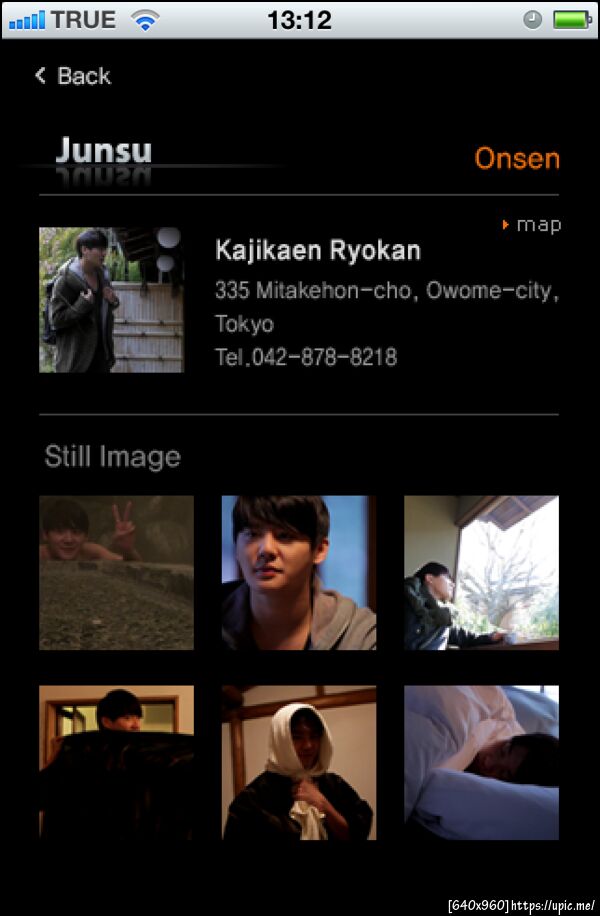This screenshot has width=600, height=916.
Task: Go back to the previous screen
Action: pyautogui.click(x=72, y=76)
